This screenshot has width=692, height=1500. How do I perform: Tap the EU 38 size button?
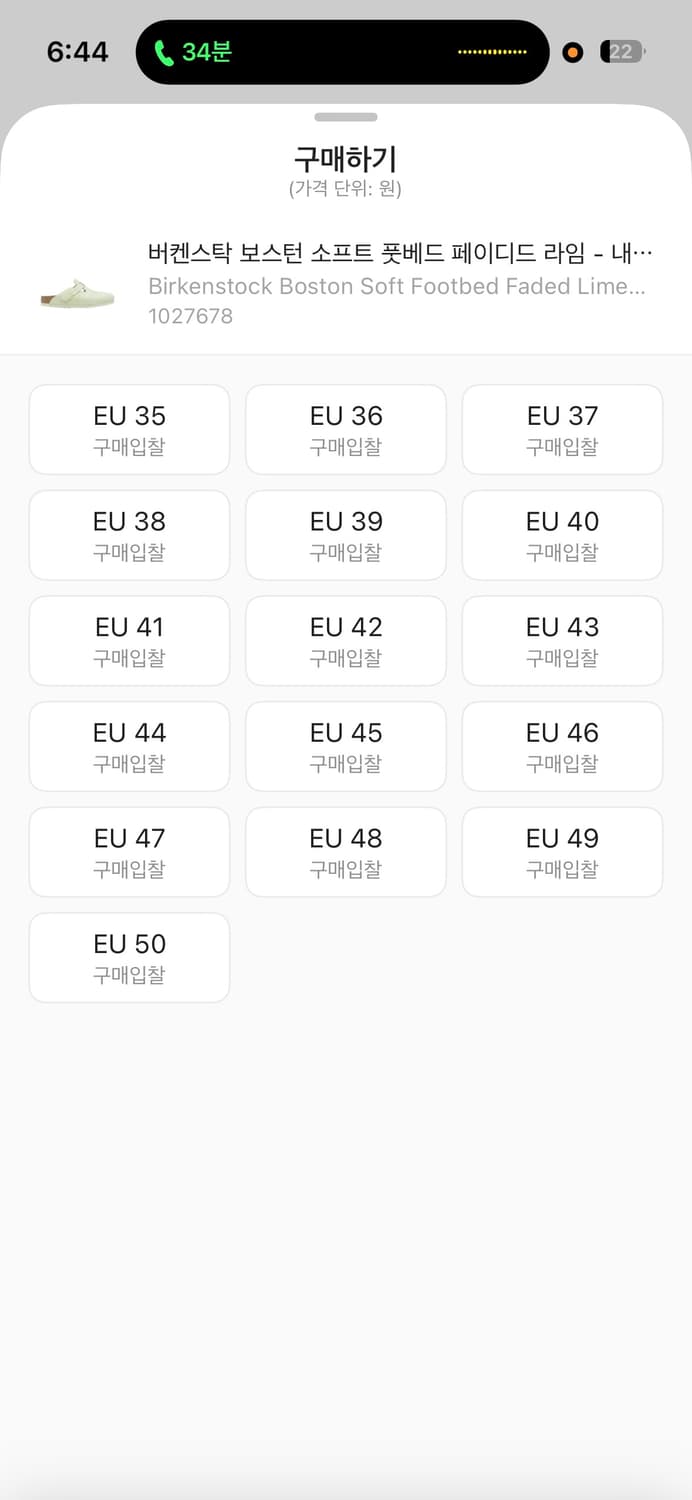(x=130, y=535)
